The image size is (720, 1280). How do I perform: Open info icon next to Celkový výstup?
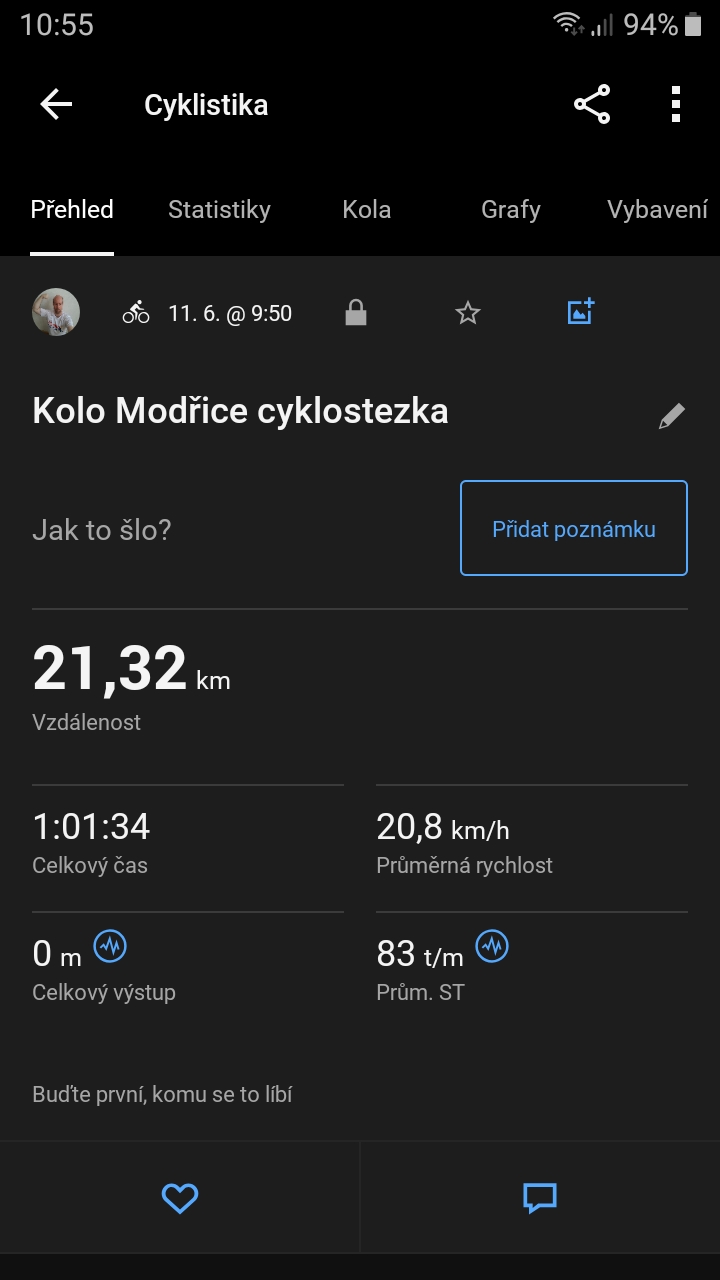point(110,945)
